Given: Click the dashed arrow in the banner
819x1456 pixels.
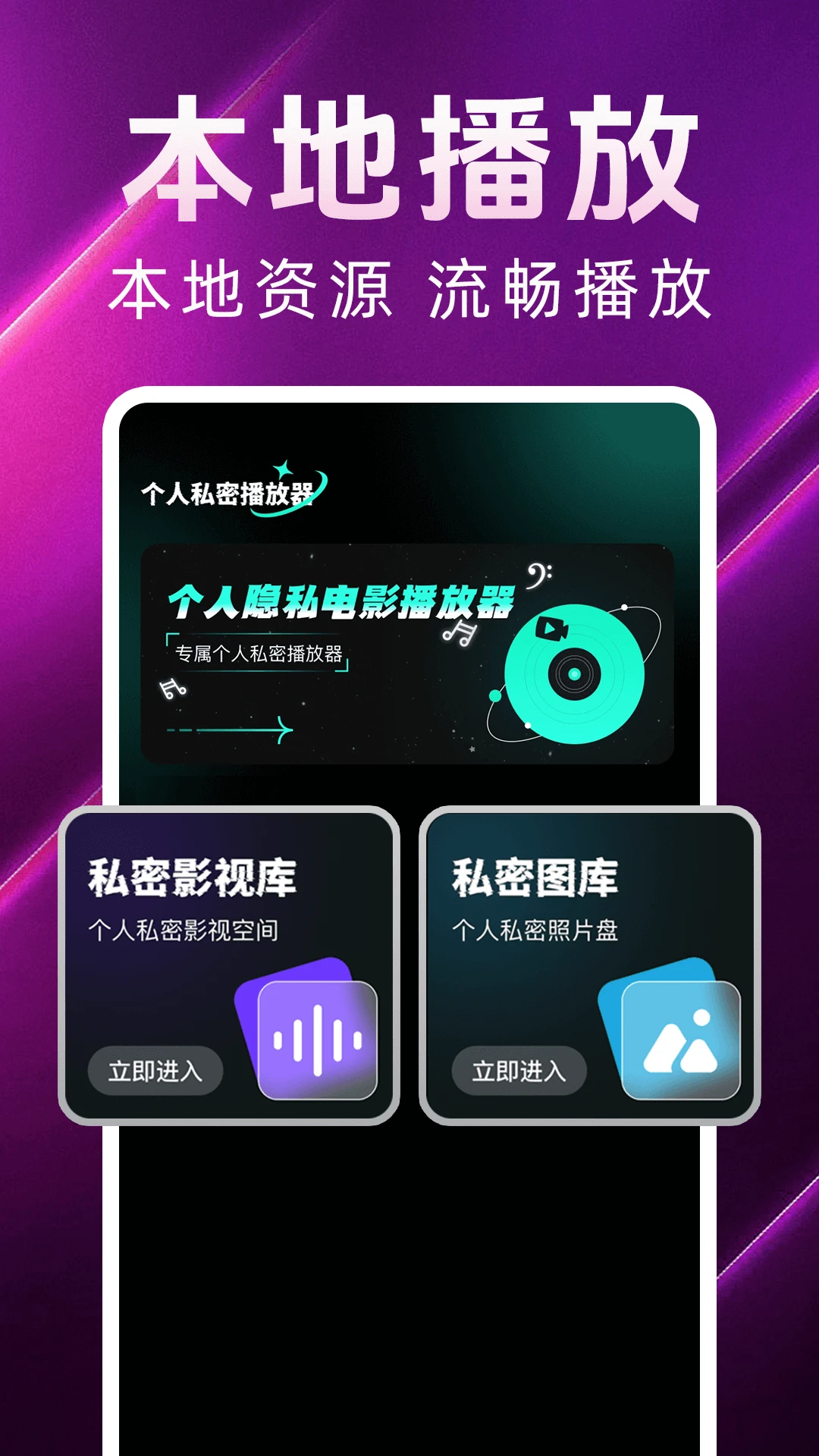Looking at the screenshot, I should pyautogui.click(x=227, y=730).
